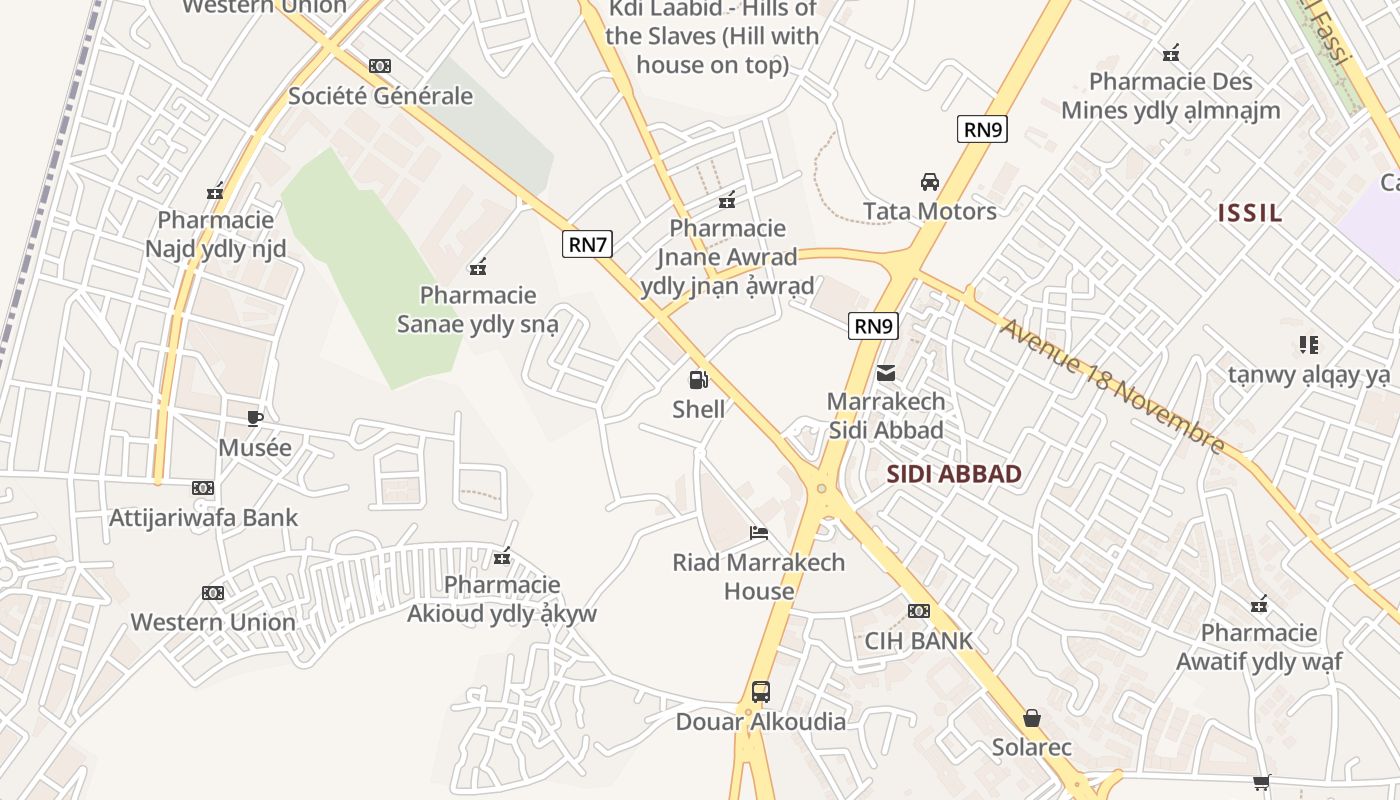Image resolution: width=1400 pixels, height=800 pixels.
Task: Select the Attijariwafa Bank marker
Action: (203, 488)
